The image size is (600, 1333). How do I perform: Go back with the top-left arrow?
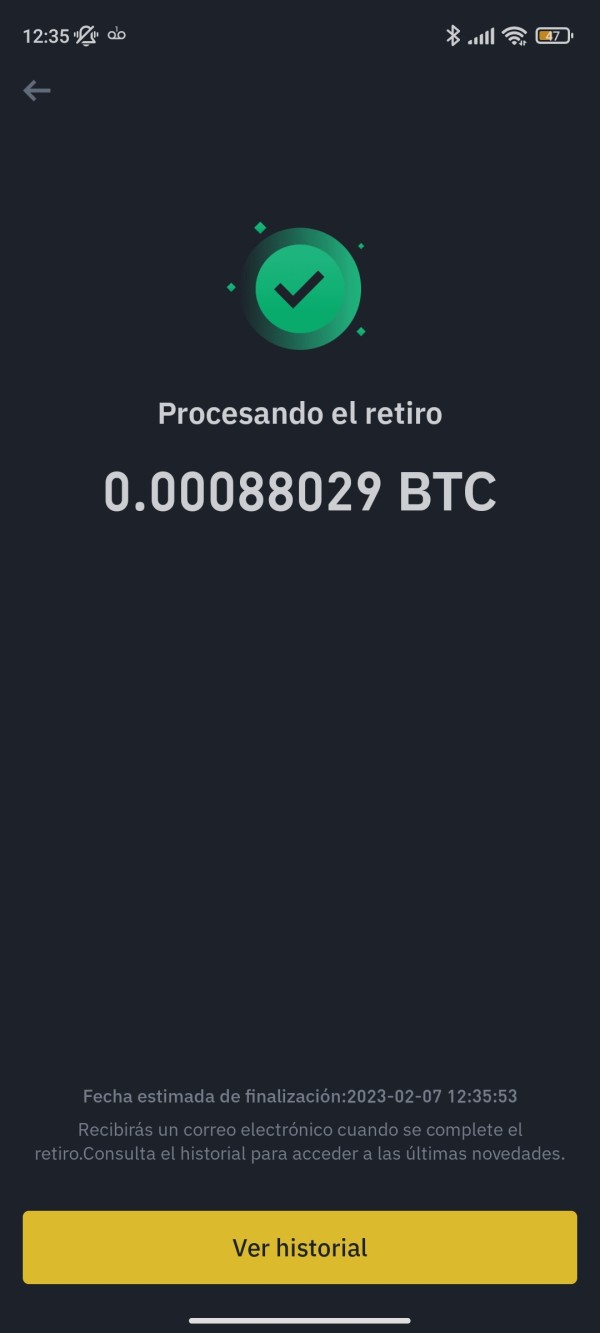coord(37,91)
